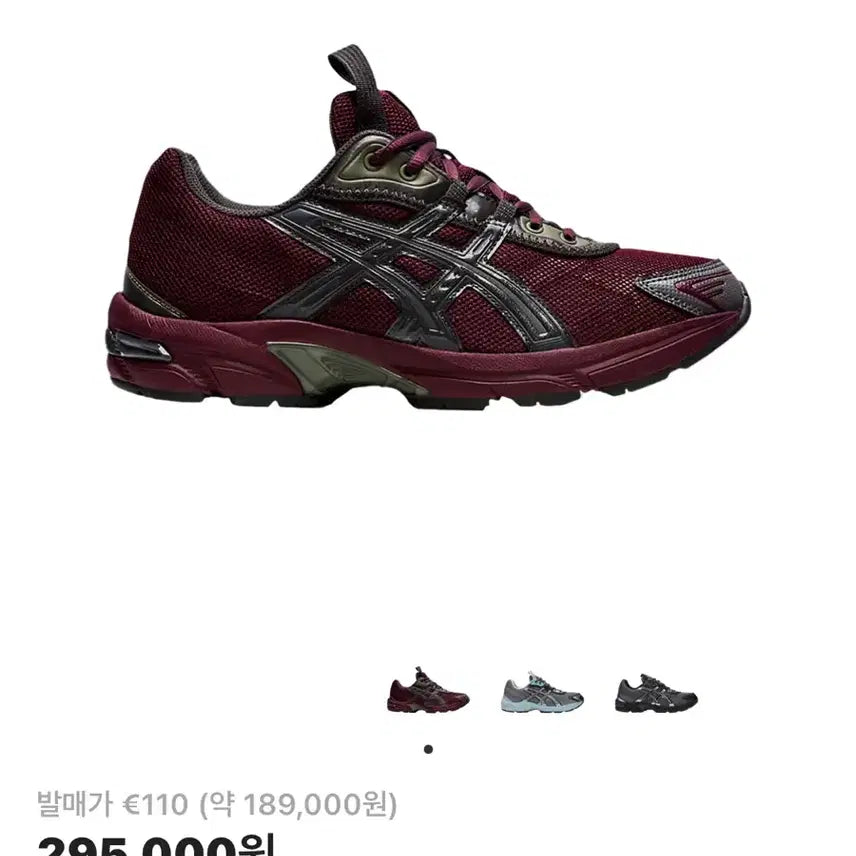The height and width of the screenshot is (856, 856).
Task: Select the black colorway thumbnail
Action: (656, 692)
